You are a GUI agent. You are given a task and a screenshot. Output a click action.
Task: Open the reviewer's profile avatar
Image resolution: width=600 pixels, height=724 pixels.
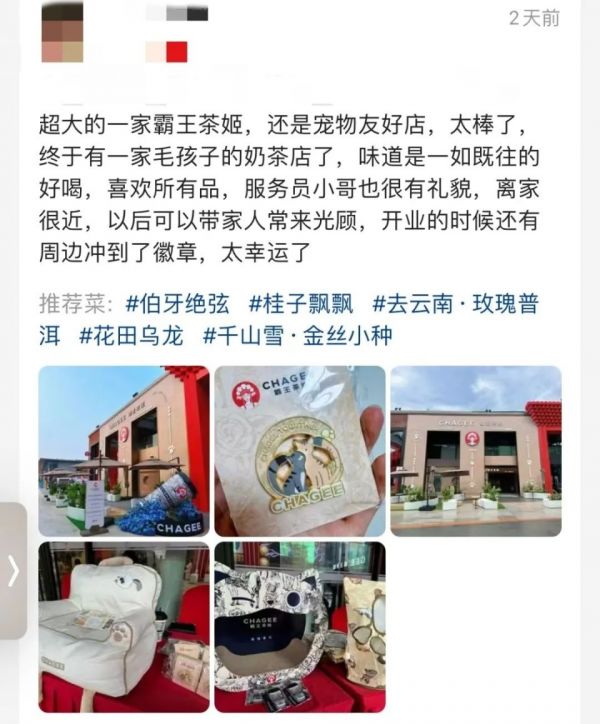click(x=62, y=33)
